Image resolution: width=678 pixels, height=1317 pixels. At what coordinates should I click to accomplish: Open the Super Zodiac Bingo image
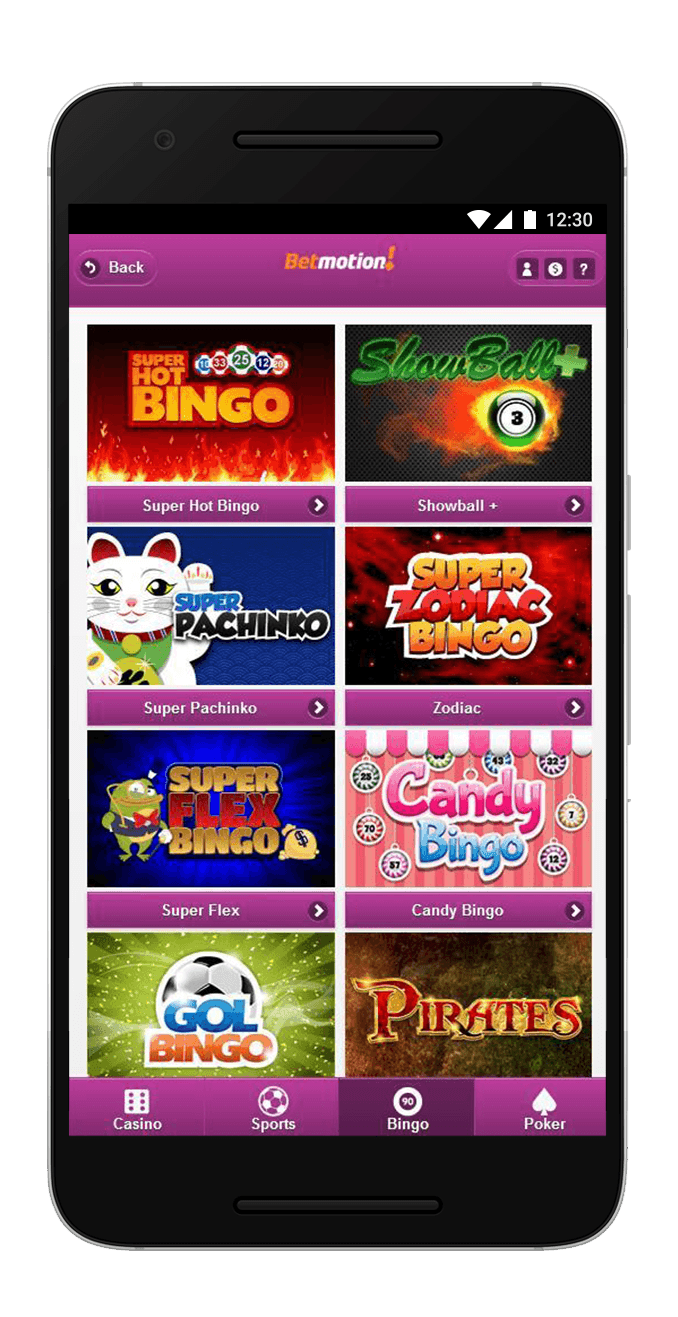468,605
